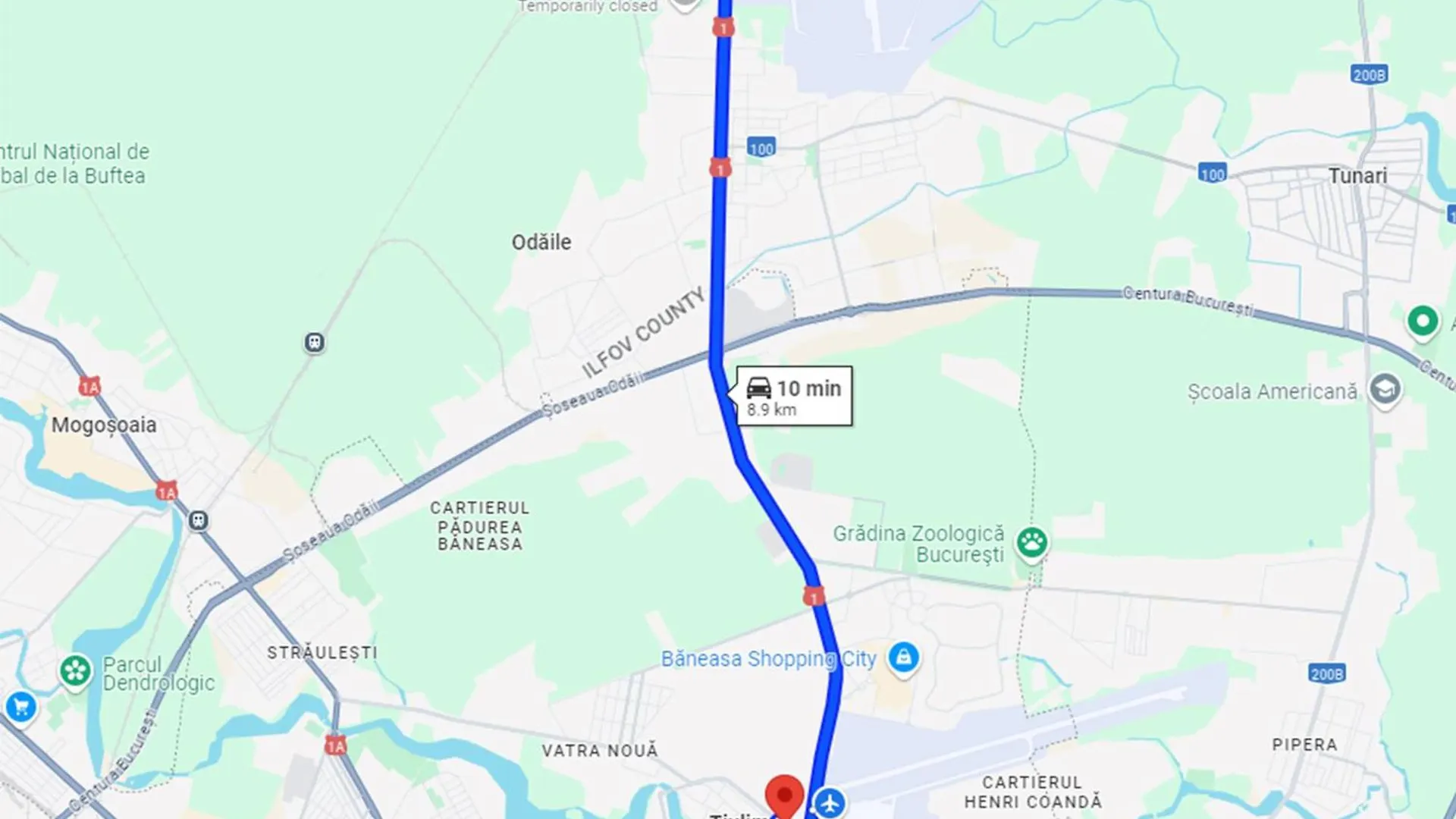Open the Școala Americană school marker

[x=1385, y=390]
